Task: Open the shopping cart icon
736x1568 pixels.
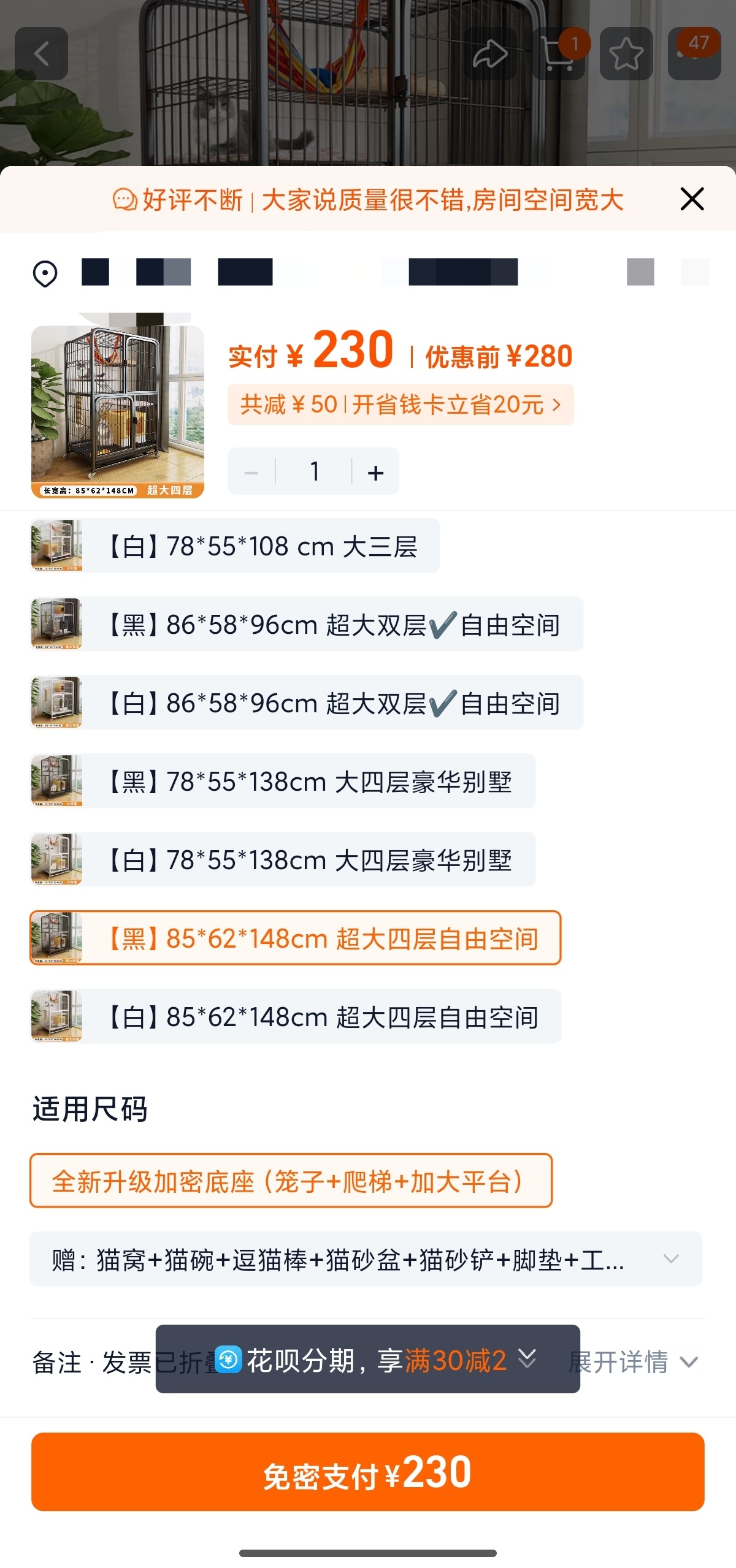Action: (558, 54)
